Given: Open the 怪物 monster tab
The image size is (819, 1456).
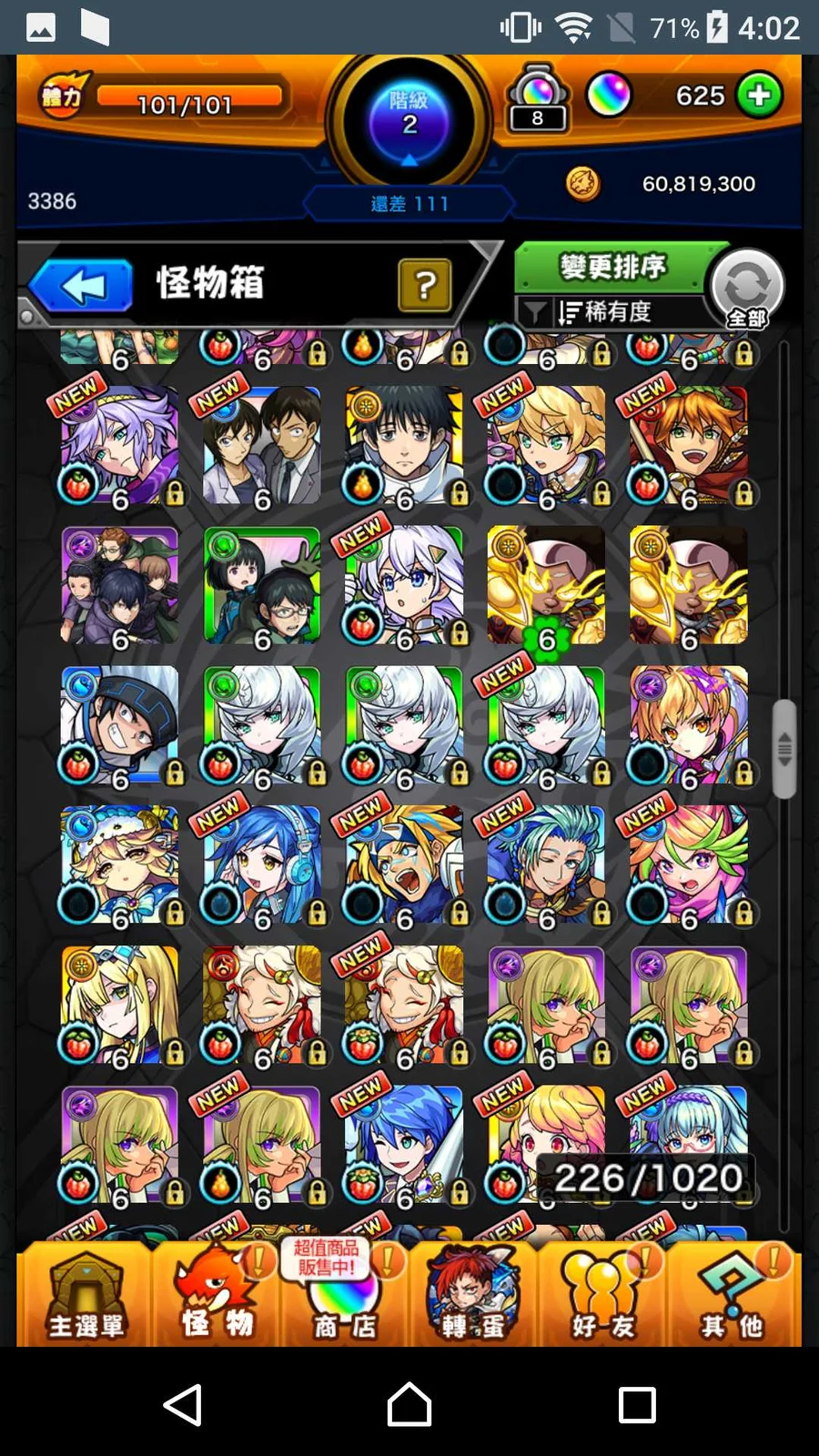Looking at the screenshot, I should (x=217, y=1295).
